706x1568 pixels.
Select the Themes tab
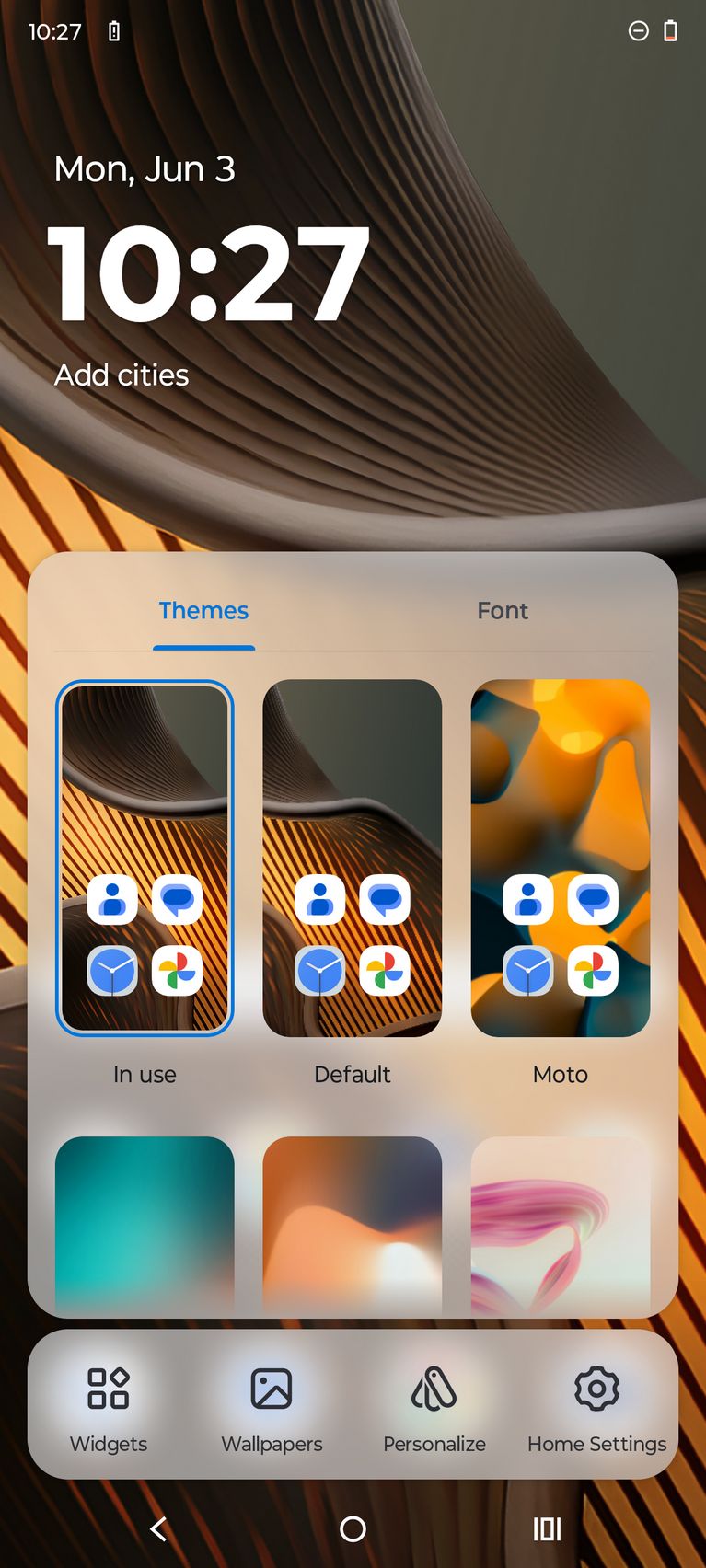tap(203, 611)
